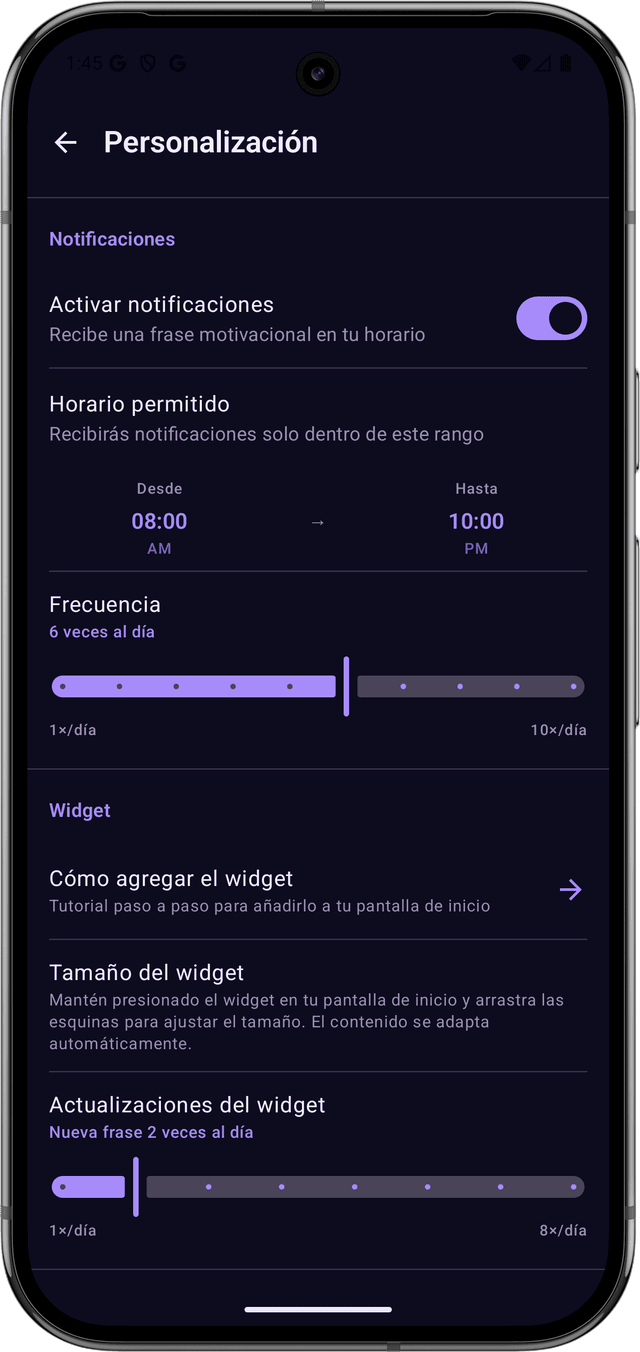Image resolution: width=640 pixels, height=1352 pixels.
Task: Tap the Actualizaciones del widget slider
Action: [318, 1187]
